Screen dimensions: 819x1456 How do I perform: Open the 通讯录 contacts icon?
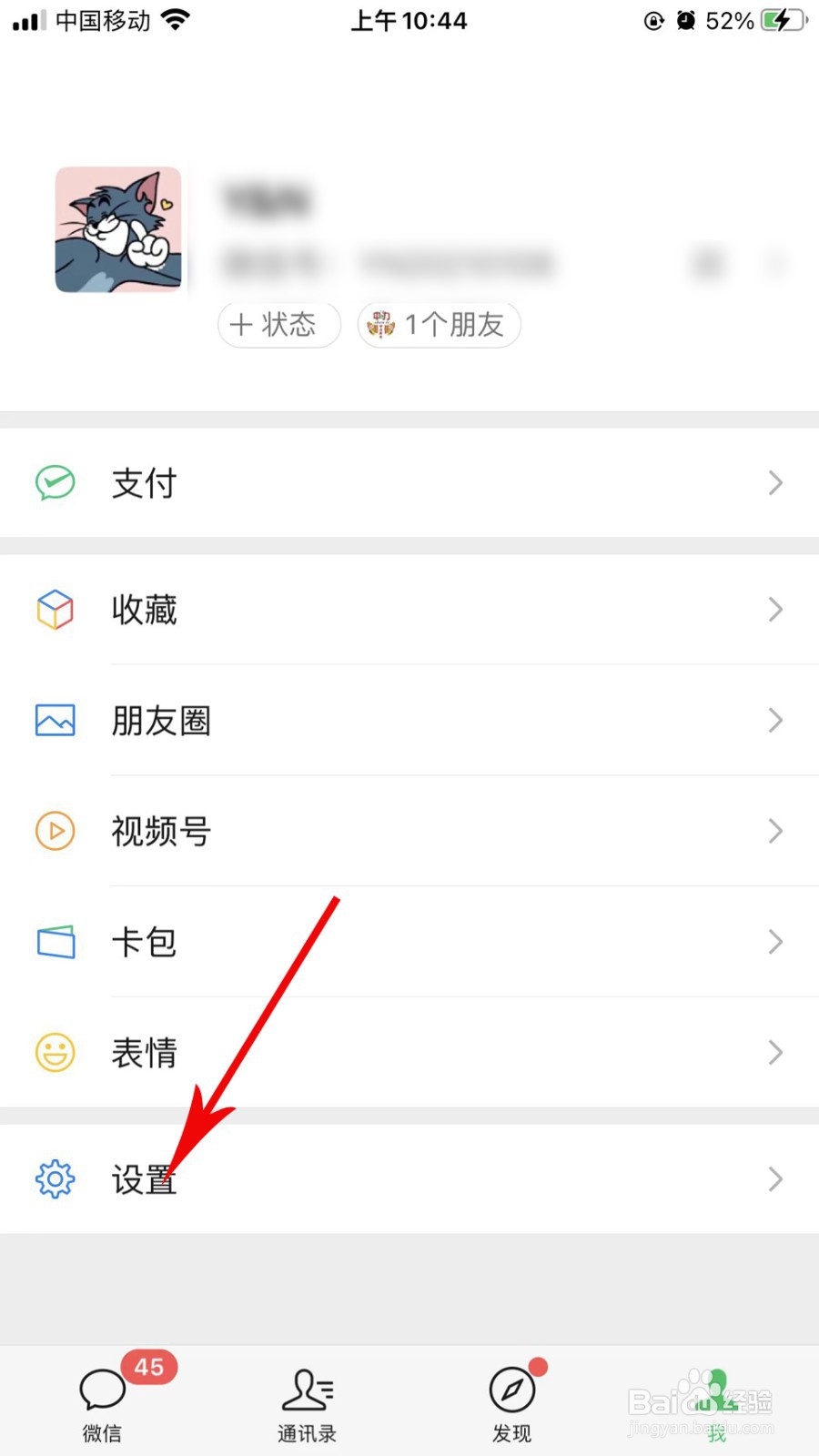tap(307, 1390)
